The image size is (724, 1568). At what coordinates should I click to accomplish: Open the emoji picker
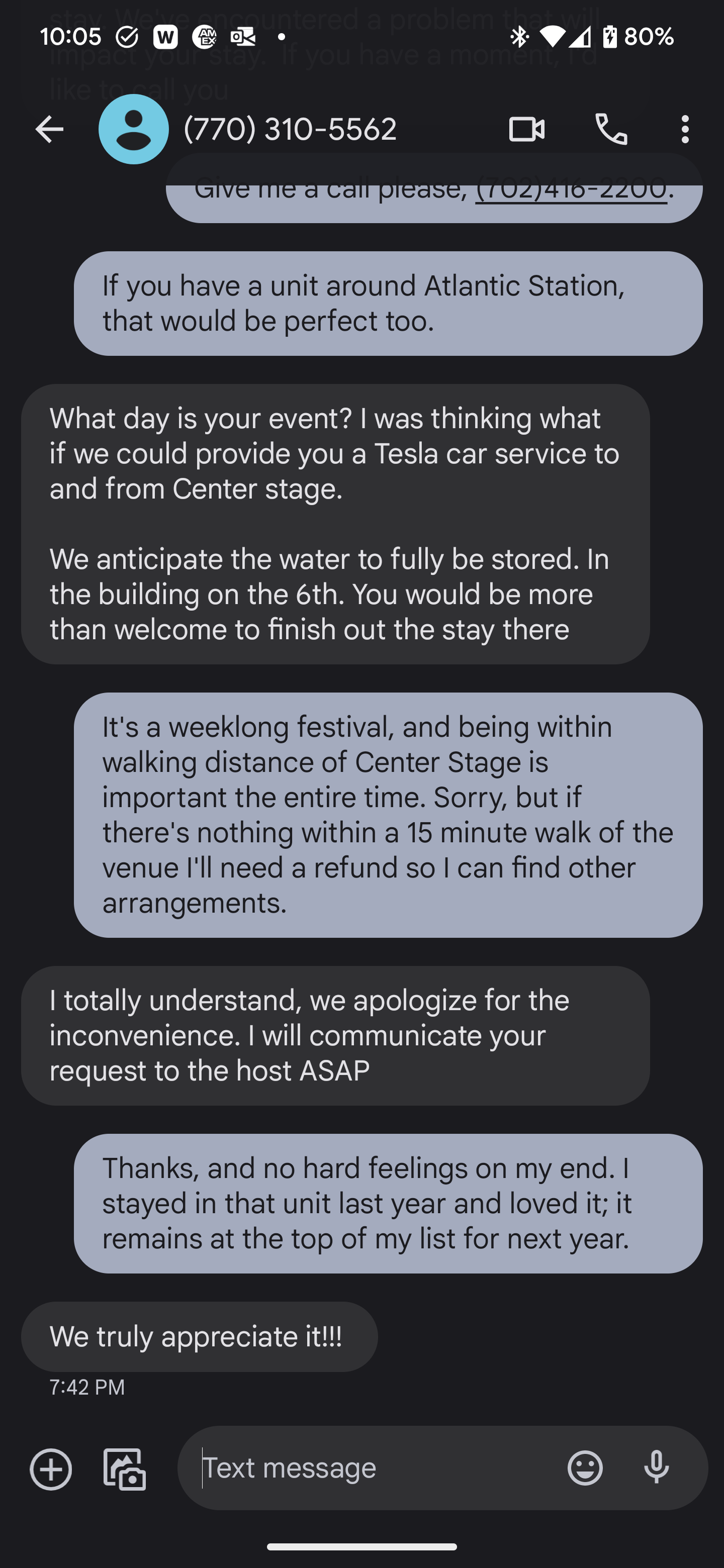tap(585, 1467)
